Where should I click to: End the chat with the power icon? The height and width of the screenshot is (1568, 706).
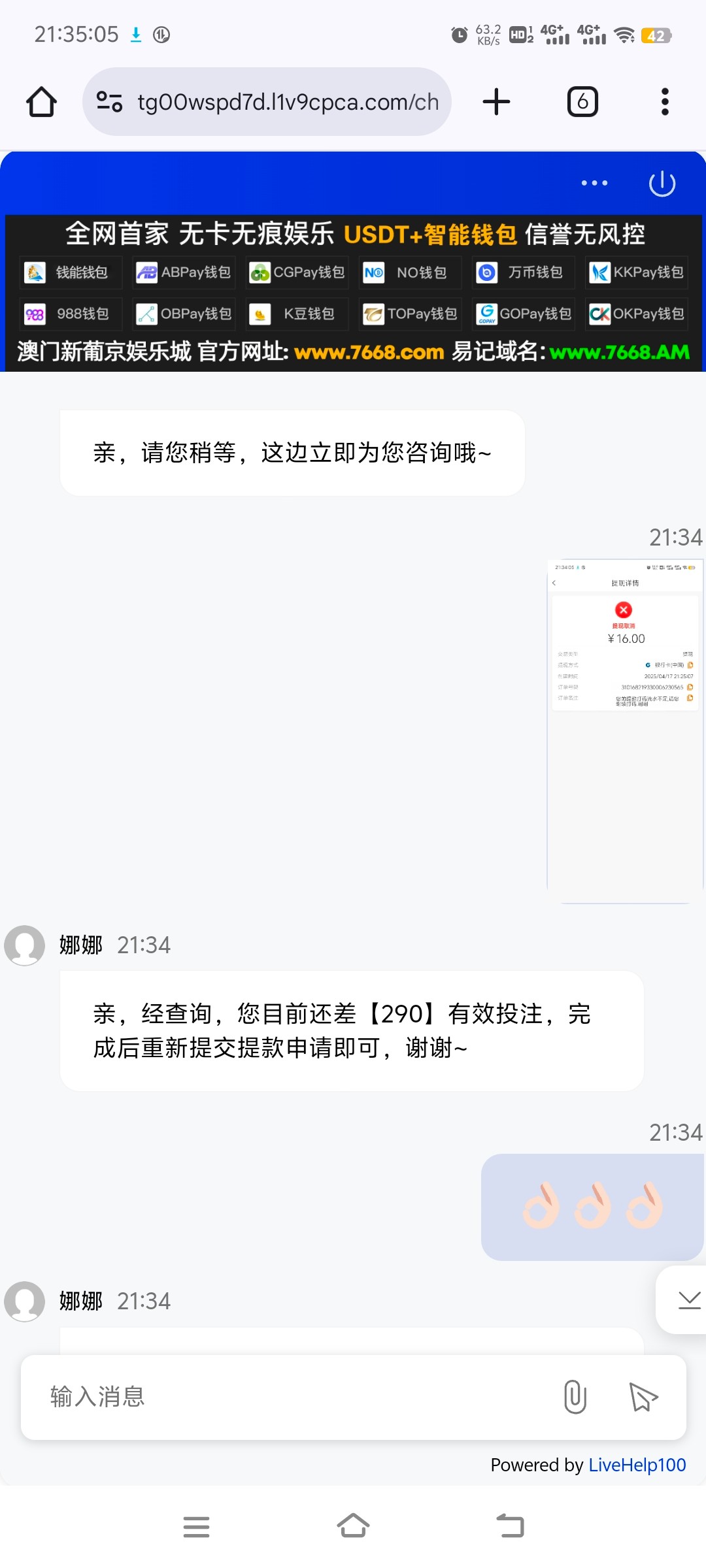tap(662, 183)
